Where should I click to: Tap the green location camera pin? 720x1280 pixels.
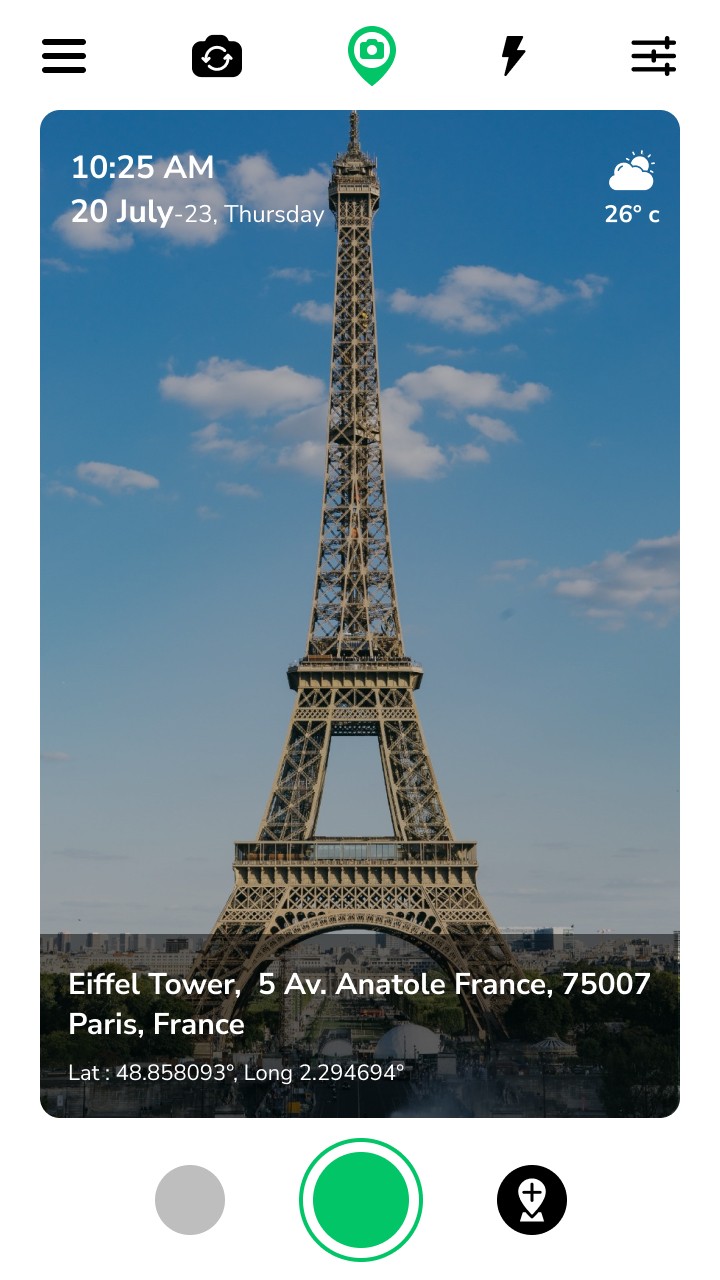[371, 54]
